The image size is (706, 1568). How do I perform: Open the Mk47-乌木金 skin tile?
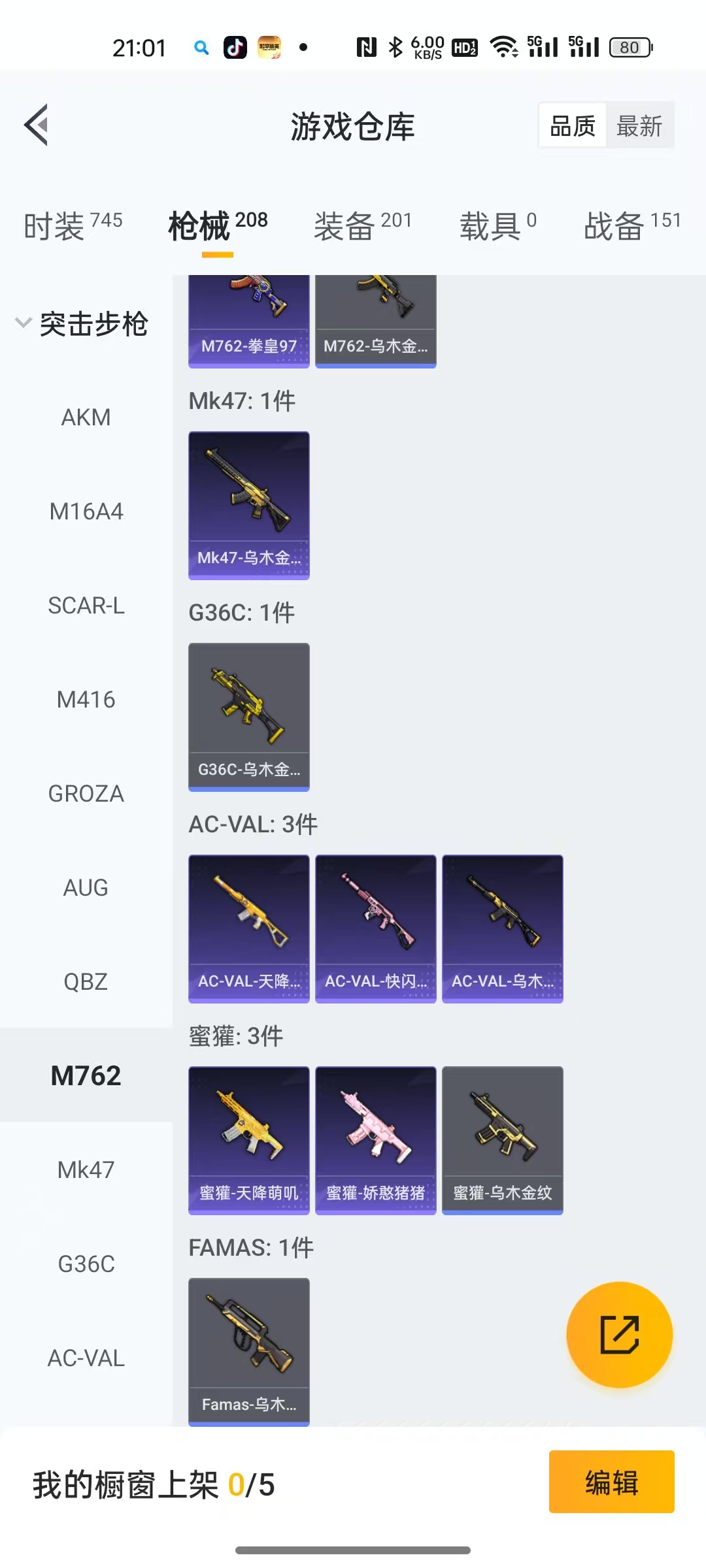[248, 505]
